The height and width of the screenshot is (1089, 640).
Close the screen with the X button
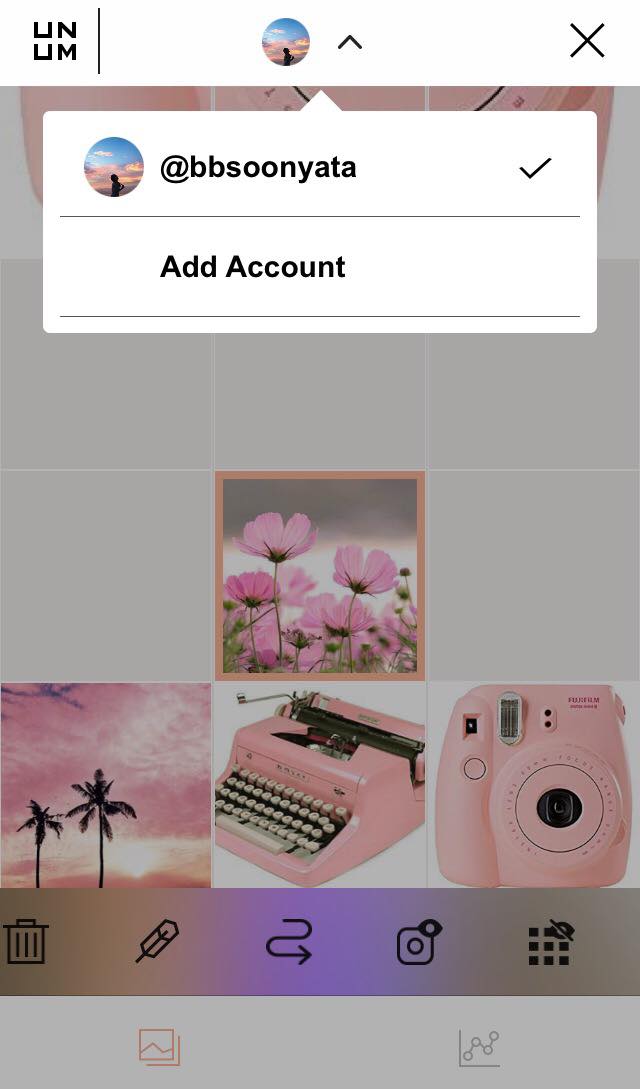tap(587, 40)
